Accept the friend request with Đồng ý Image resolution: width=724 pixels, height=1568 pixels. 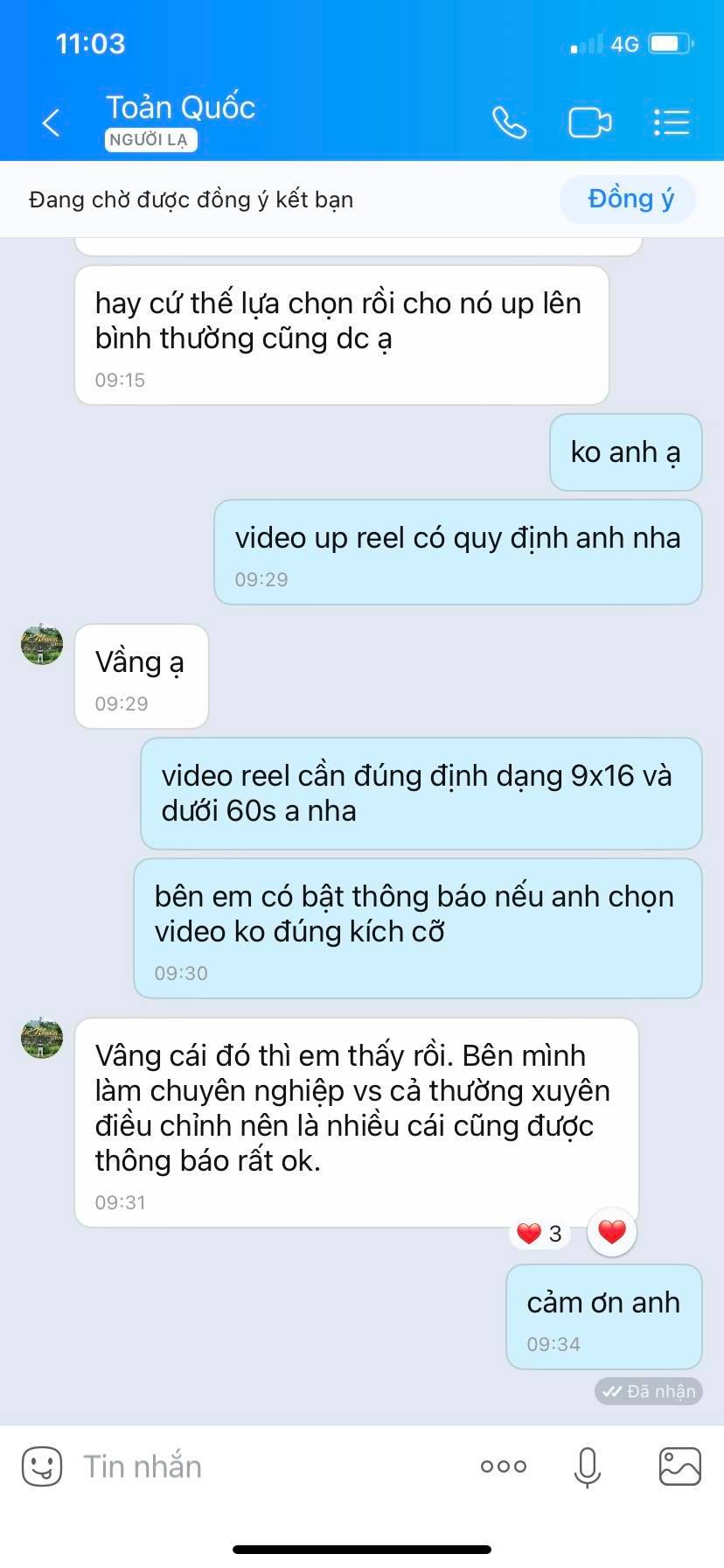(x=630, y=199)
